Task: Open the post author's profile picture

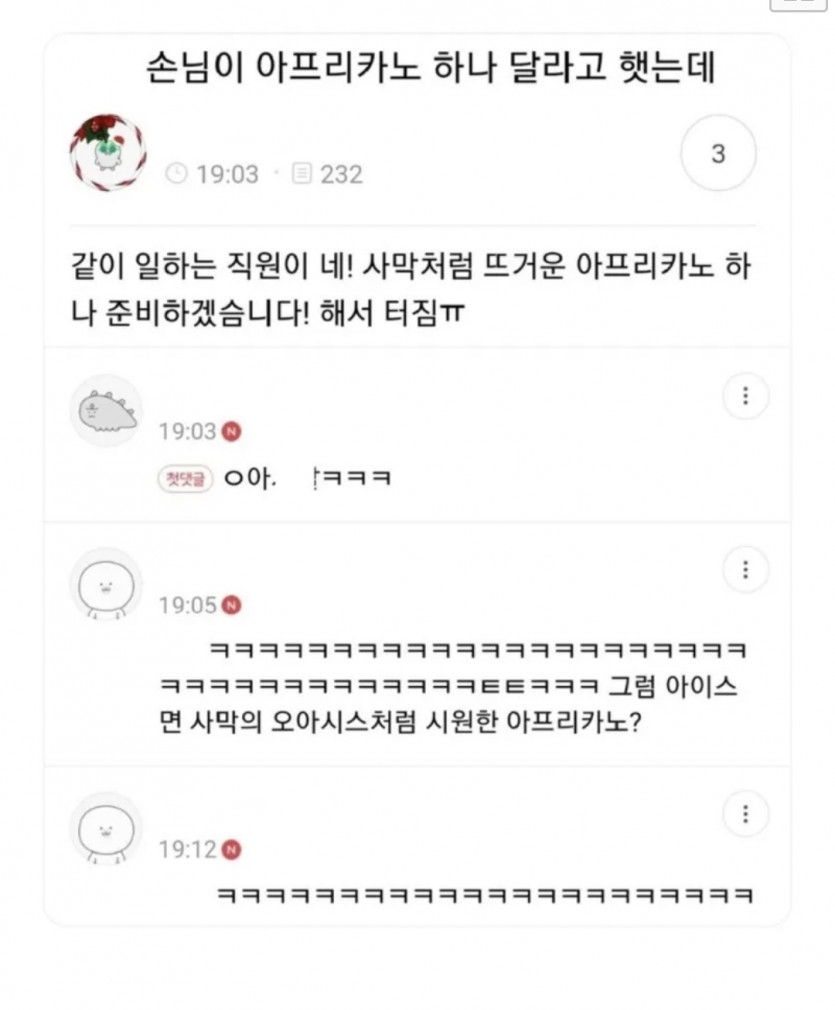Action: (108, 153)
